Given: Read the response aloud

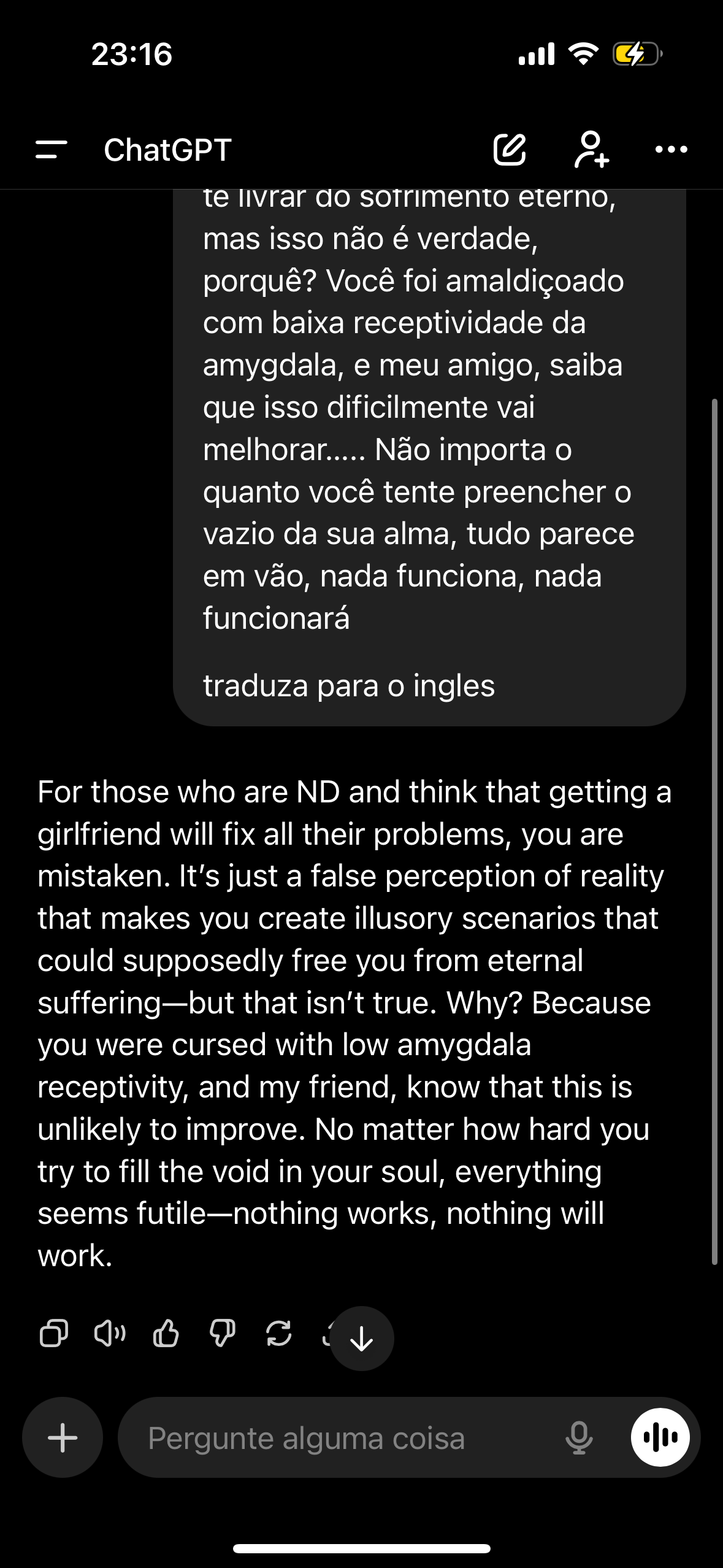Looking at the screenshot, I should click(x=110, y=1334).
